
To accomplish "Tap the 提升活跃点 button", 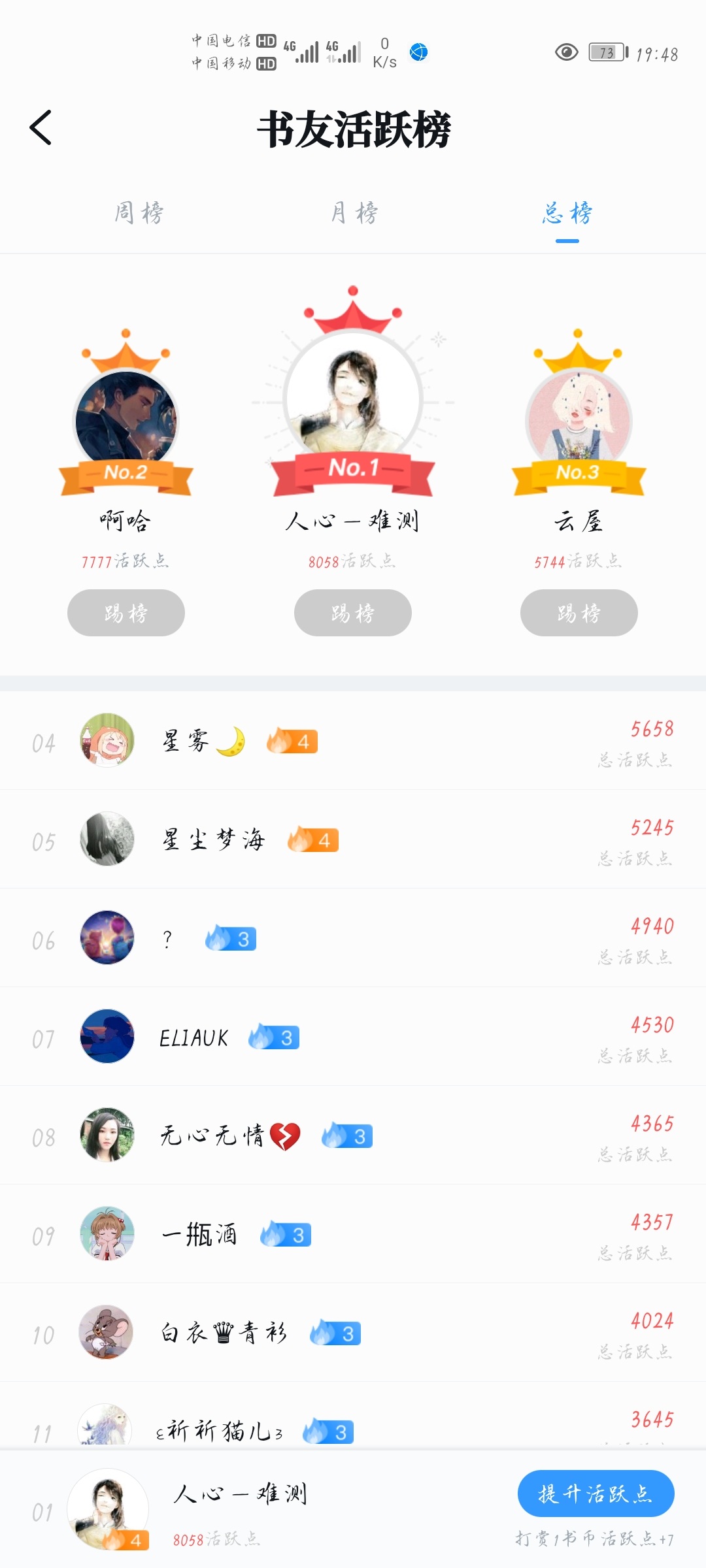I will 596,1494.
